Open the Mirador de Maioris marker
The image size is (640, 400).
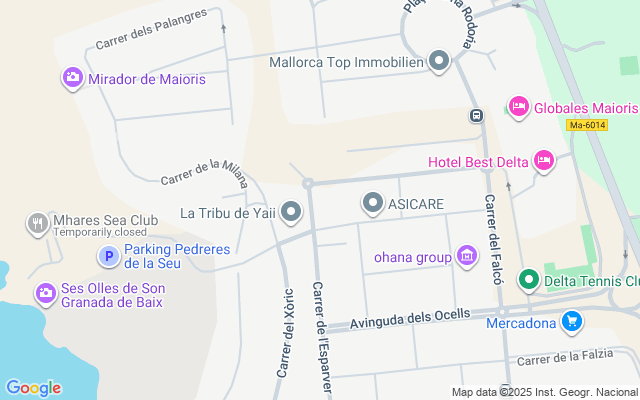click(72, 78)
